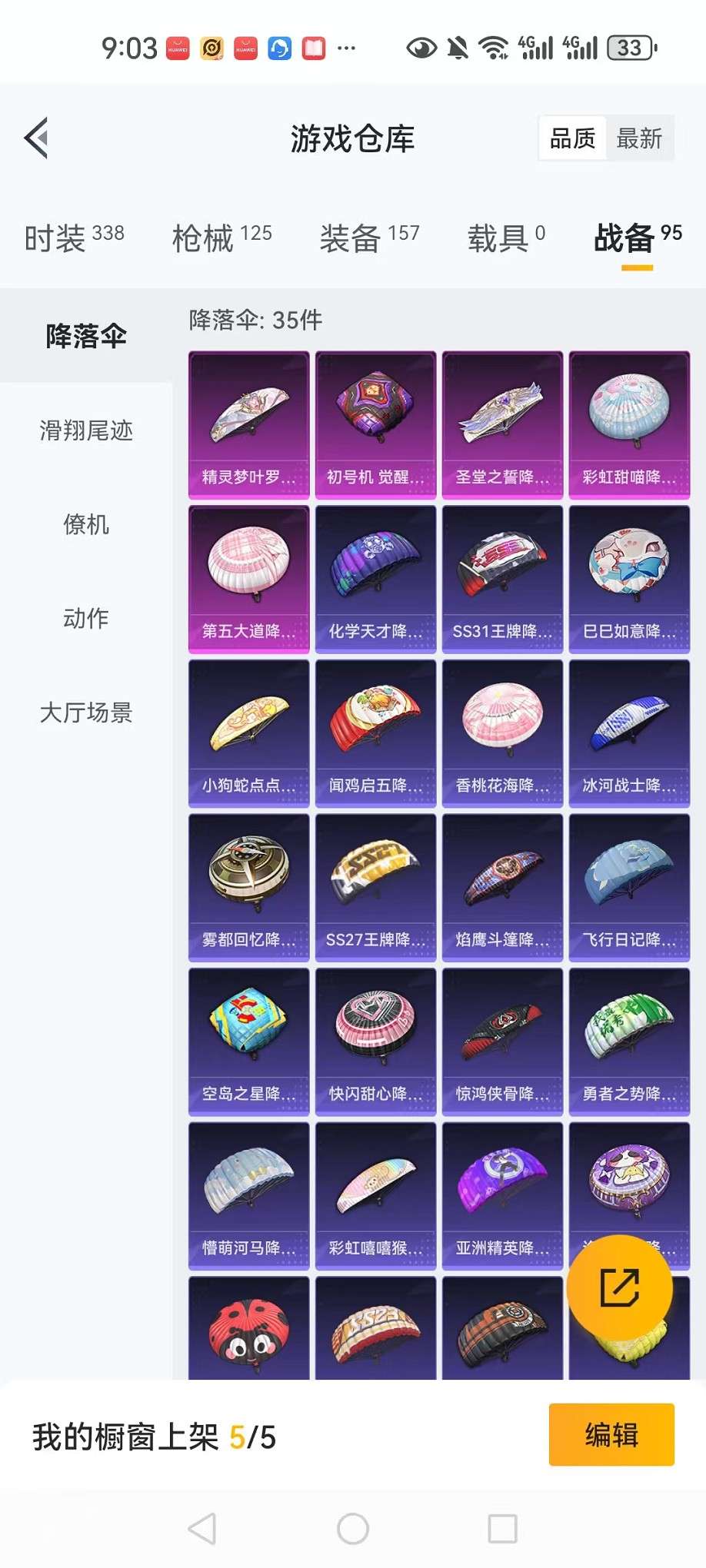The image size is (706, 1568).
Task: Show the 大厅场景 category
Action: coord(86,713)
